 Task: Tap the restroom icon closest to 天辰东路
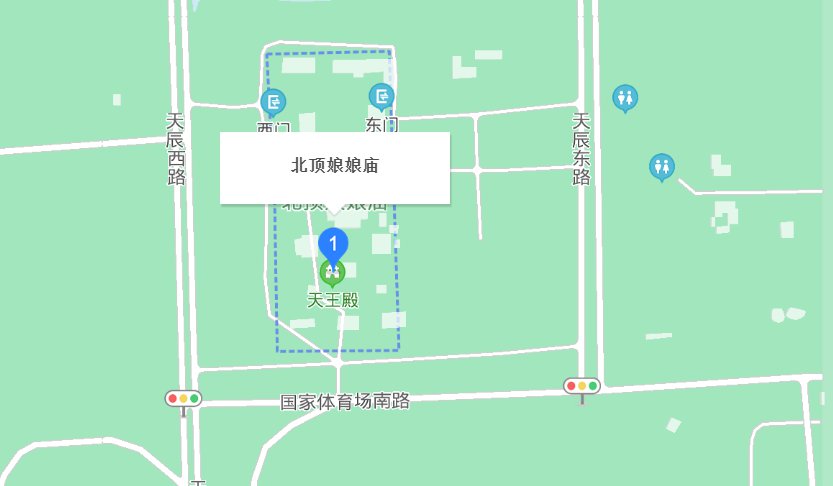click(x=626, y=98)
